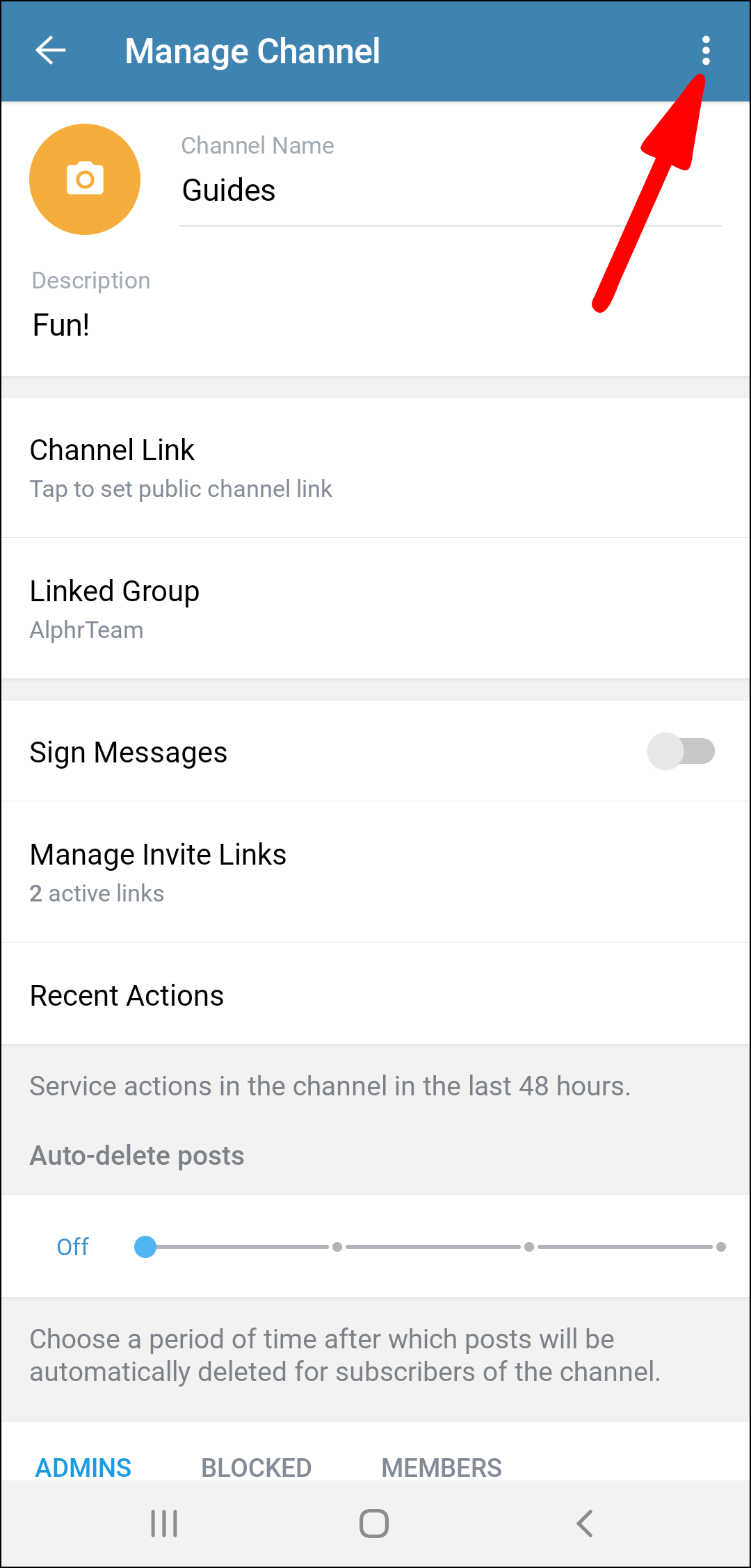Open Manage Invite Links

click(x=375, y=872)
